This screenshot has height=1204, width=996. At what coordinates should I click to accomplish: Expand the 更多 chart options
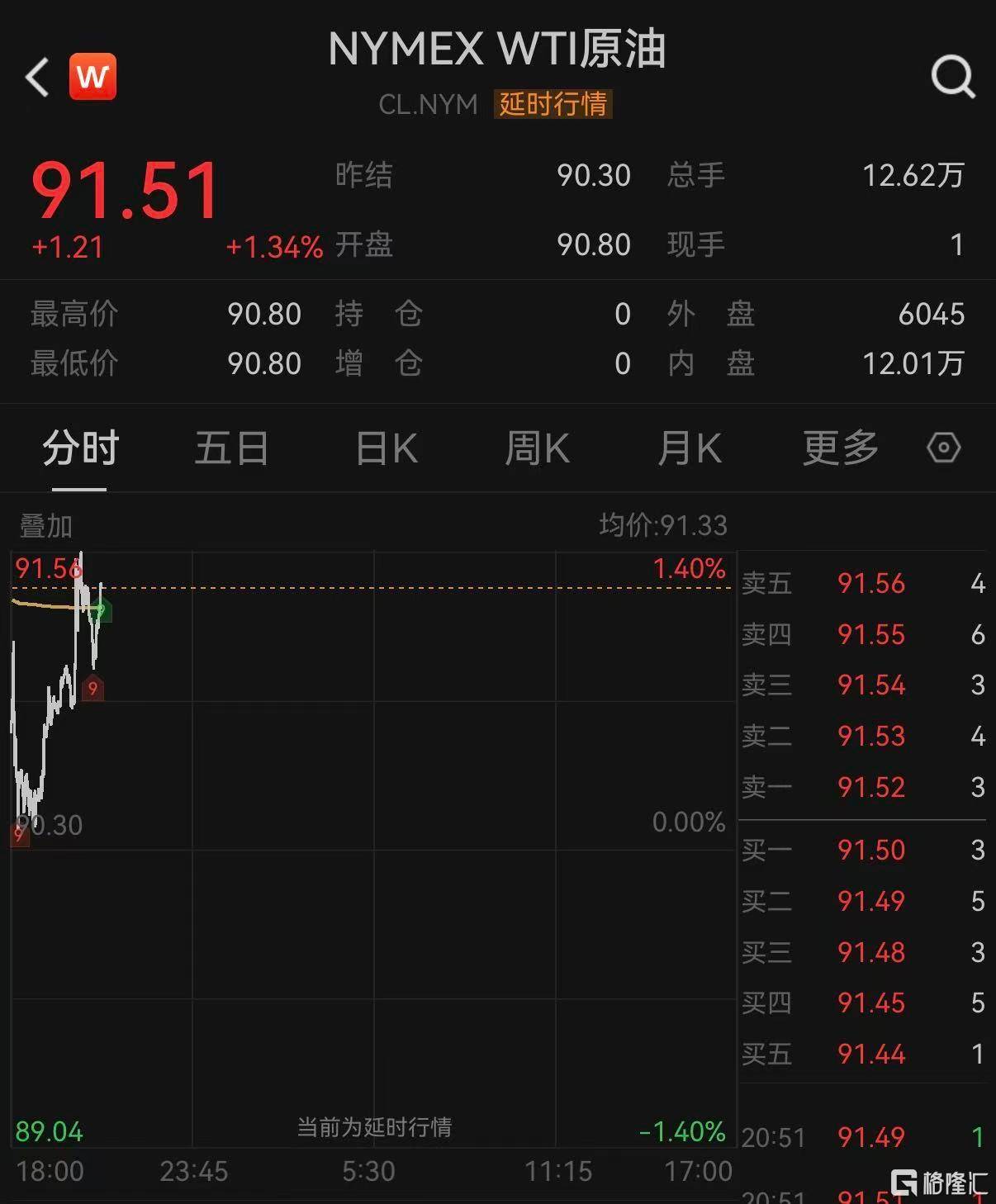(x=841, y=448)
